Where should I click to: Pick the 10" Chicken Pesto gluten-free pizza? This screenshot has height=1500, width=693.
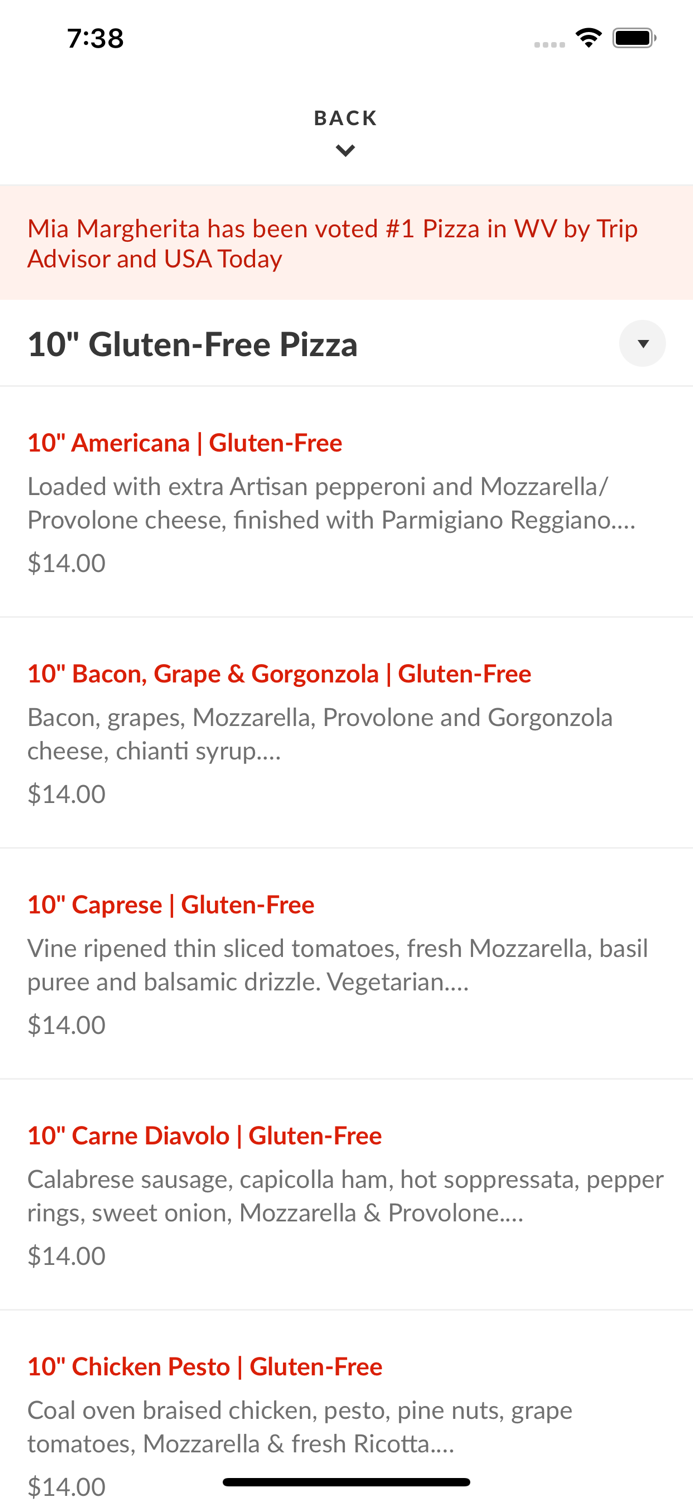click(346, 1406)
